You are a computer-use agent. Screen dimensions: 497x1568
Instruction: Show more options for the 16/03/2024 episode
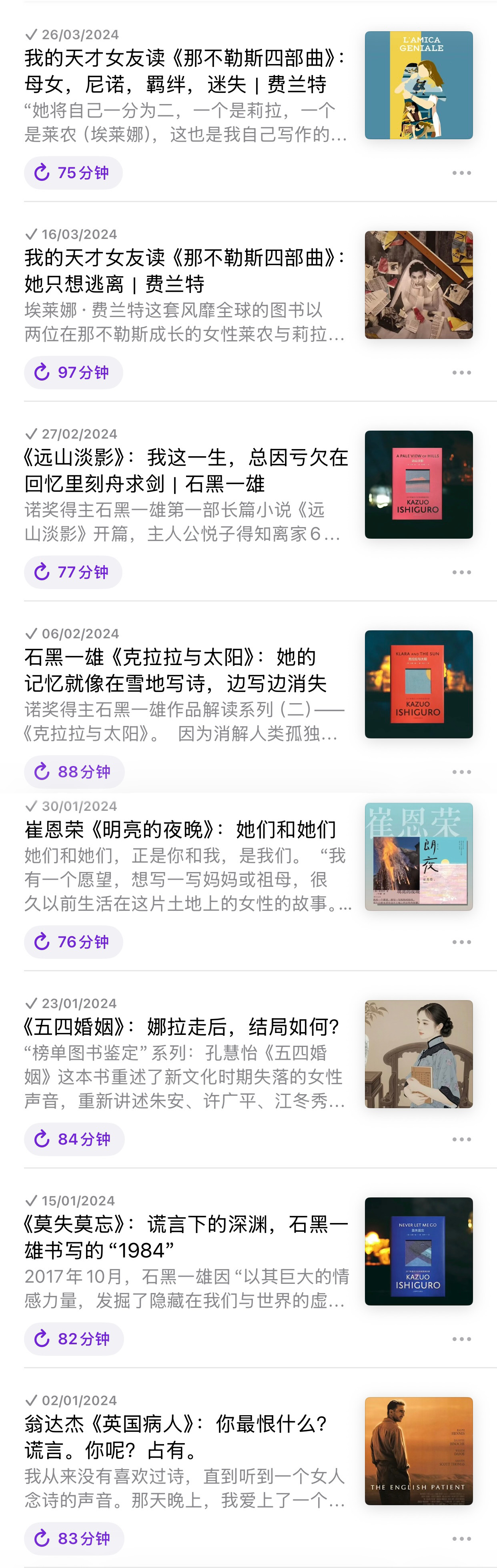pos(461,373)
